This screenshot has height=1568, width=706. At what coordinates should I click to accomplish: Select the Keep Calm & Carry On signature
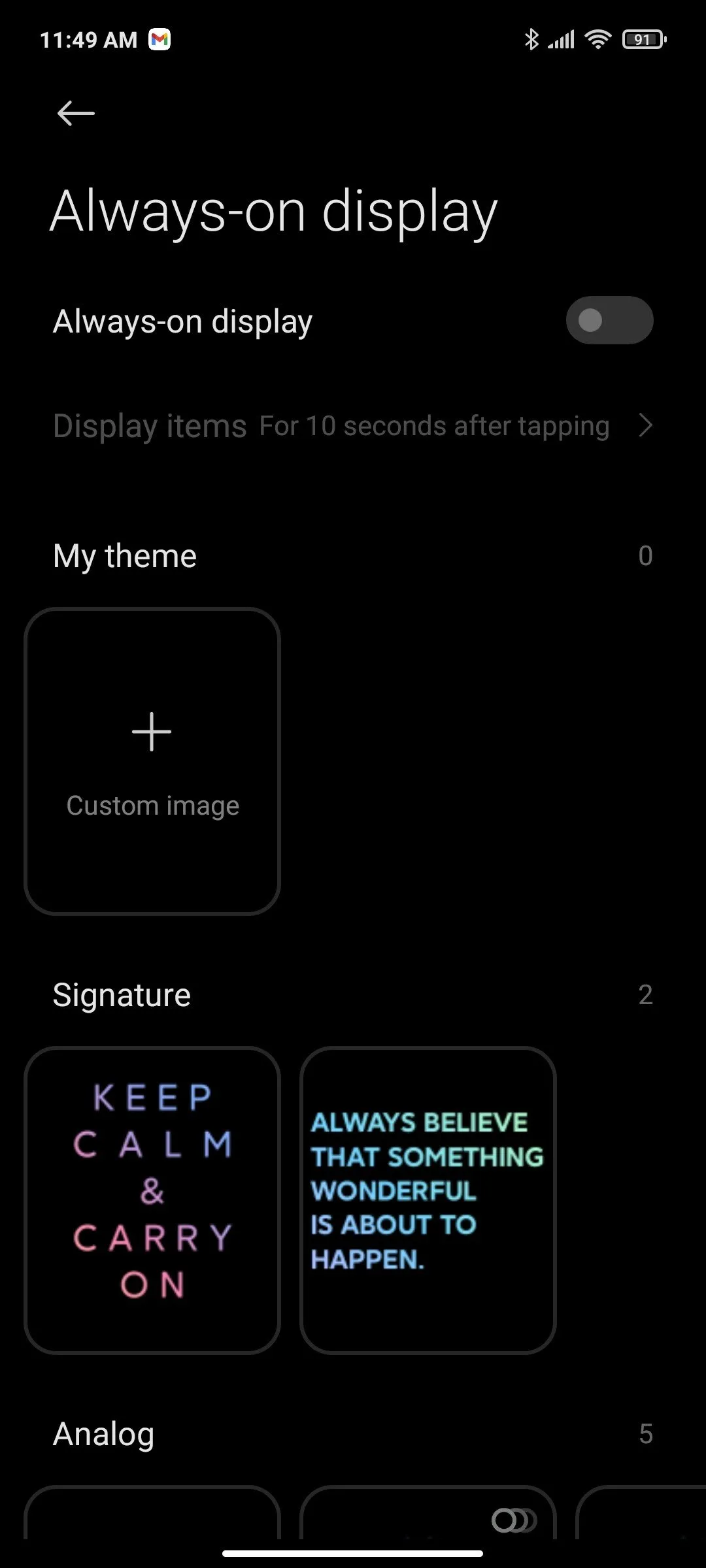152,1200
